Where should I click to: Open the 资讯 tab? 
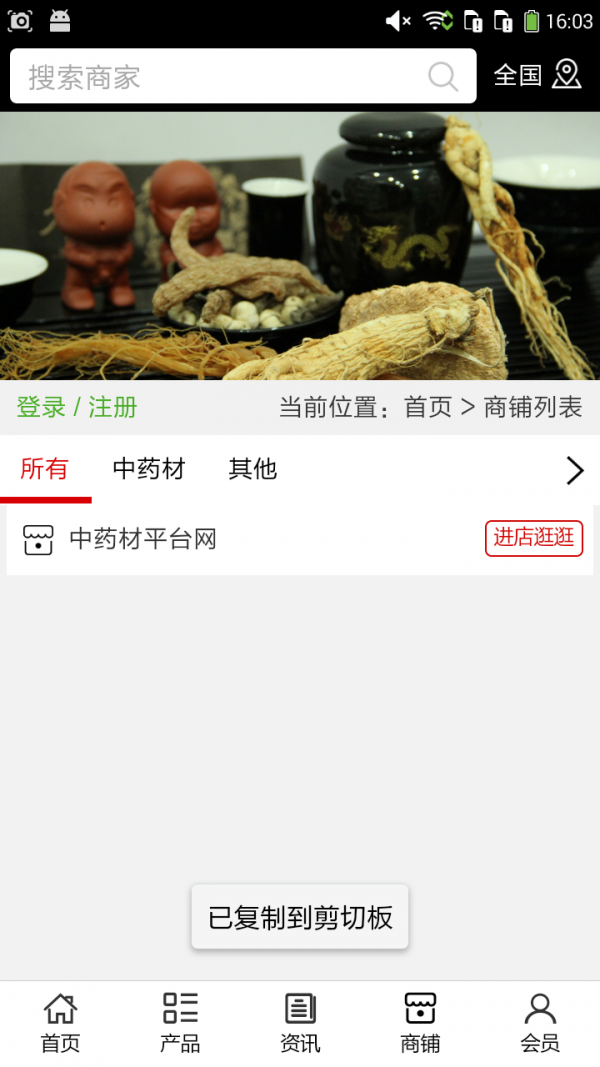click(300, 1023)
